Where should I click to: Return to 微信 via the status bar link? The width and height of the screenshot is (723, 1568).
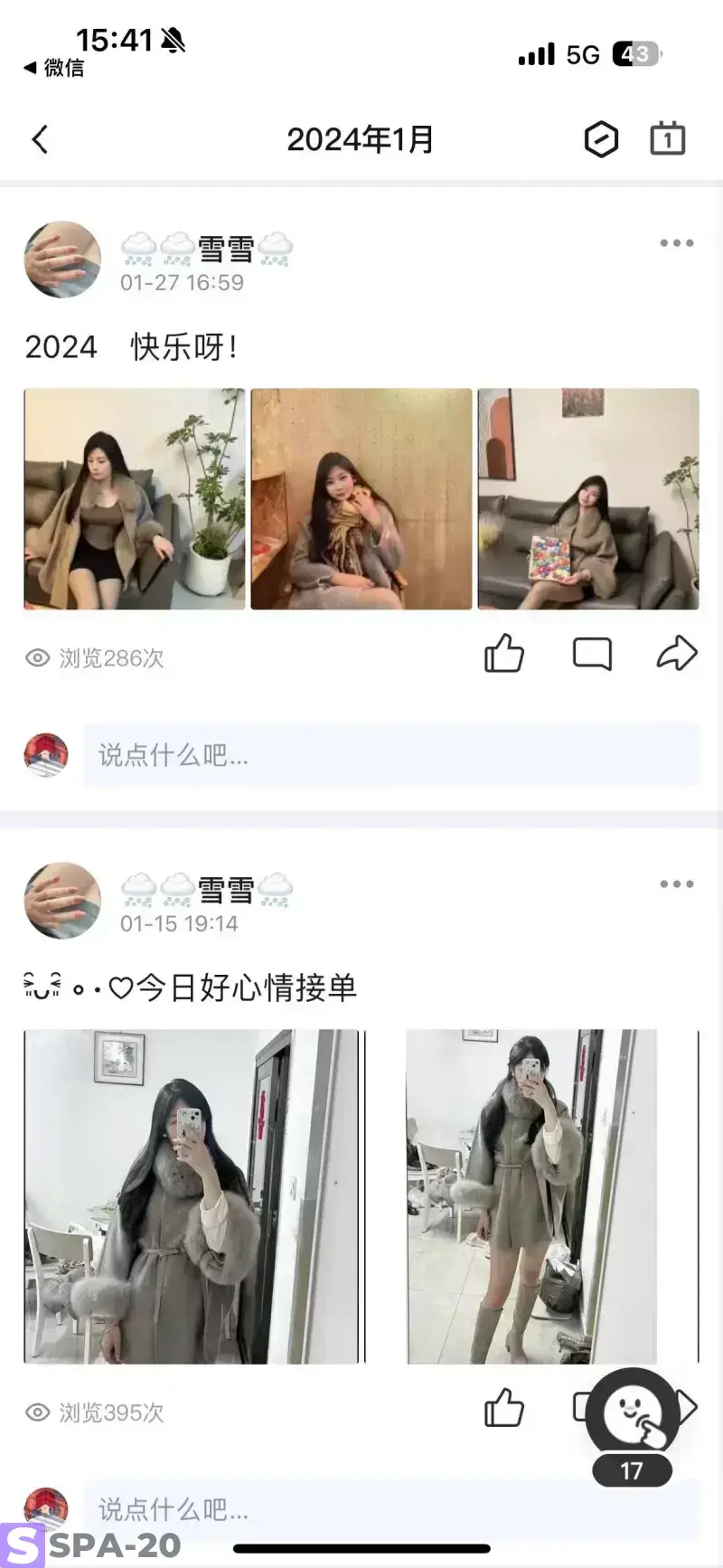[54, 68]
